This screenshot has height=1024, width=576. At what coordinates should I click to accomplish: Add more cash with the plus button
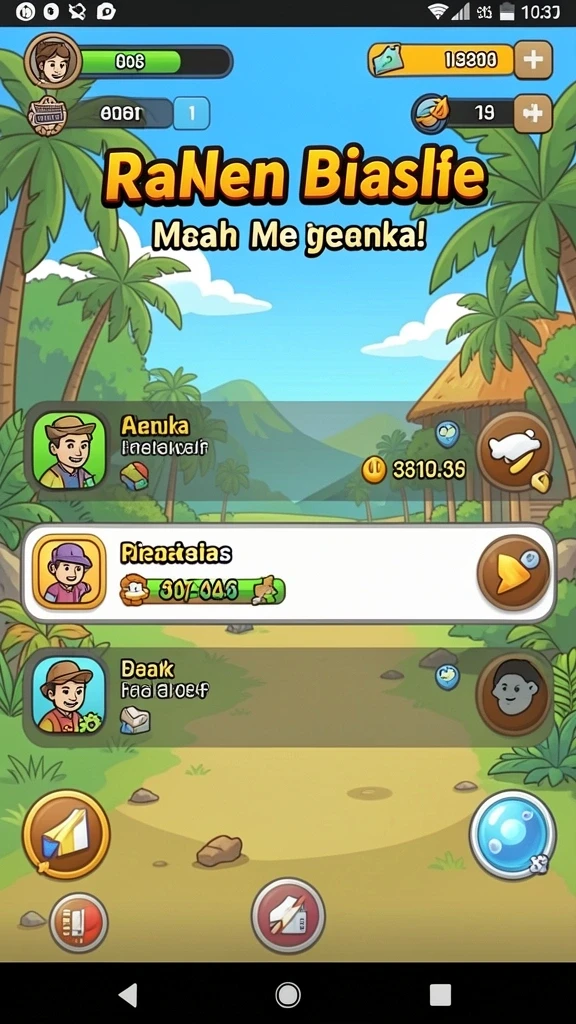pyautogui.click(x=533, y=60)
